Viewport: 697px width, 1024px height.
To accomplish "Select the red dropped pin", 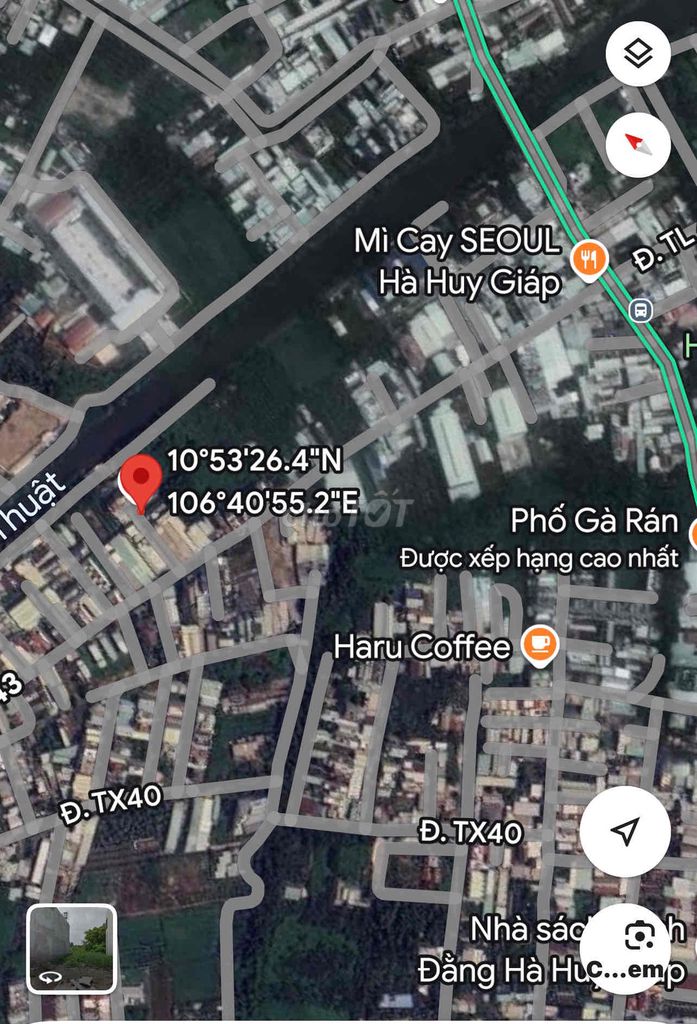I will point(140,482).
